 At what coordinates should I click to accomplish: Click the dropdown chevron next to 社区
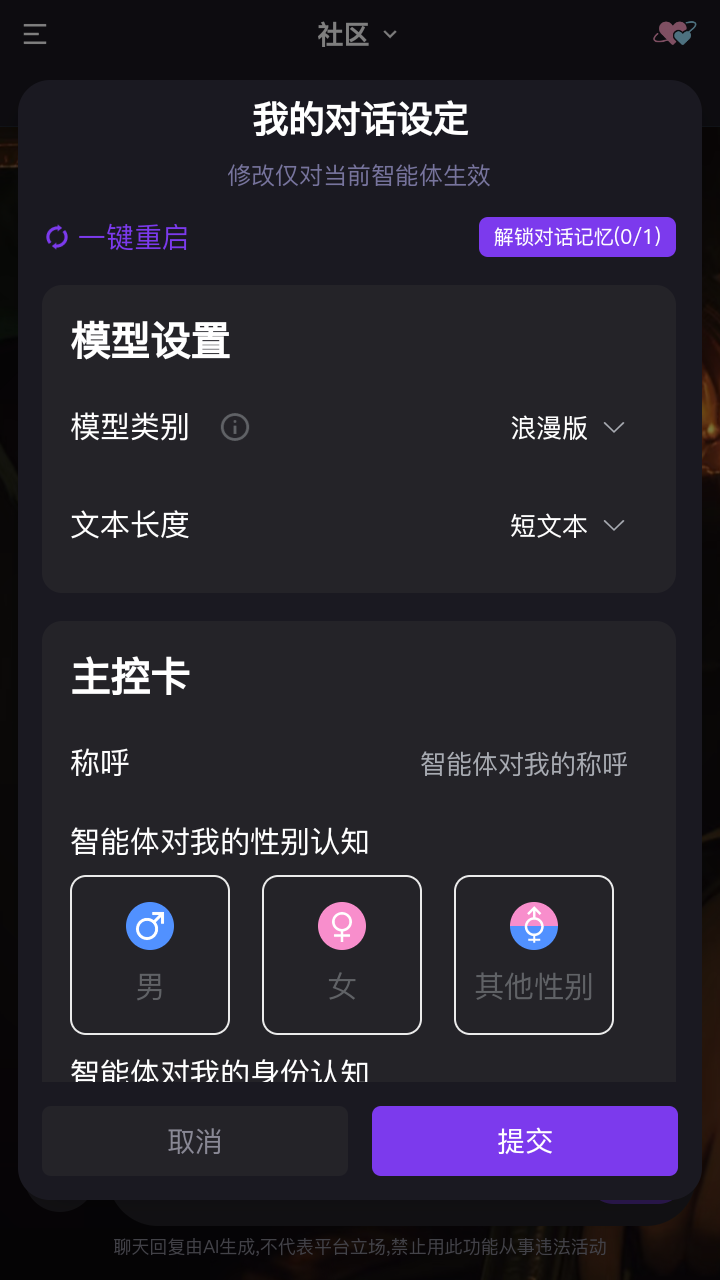[389, 35]
